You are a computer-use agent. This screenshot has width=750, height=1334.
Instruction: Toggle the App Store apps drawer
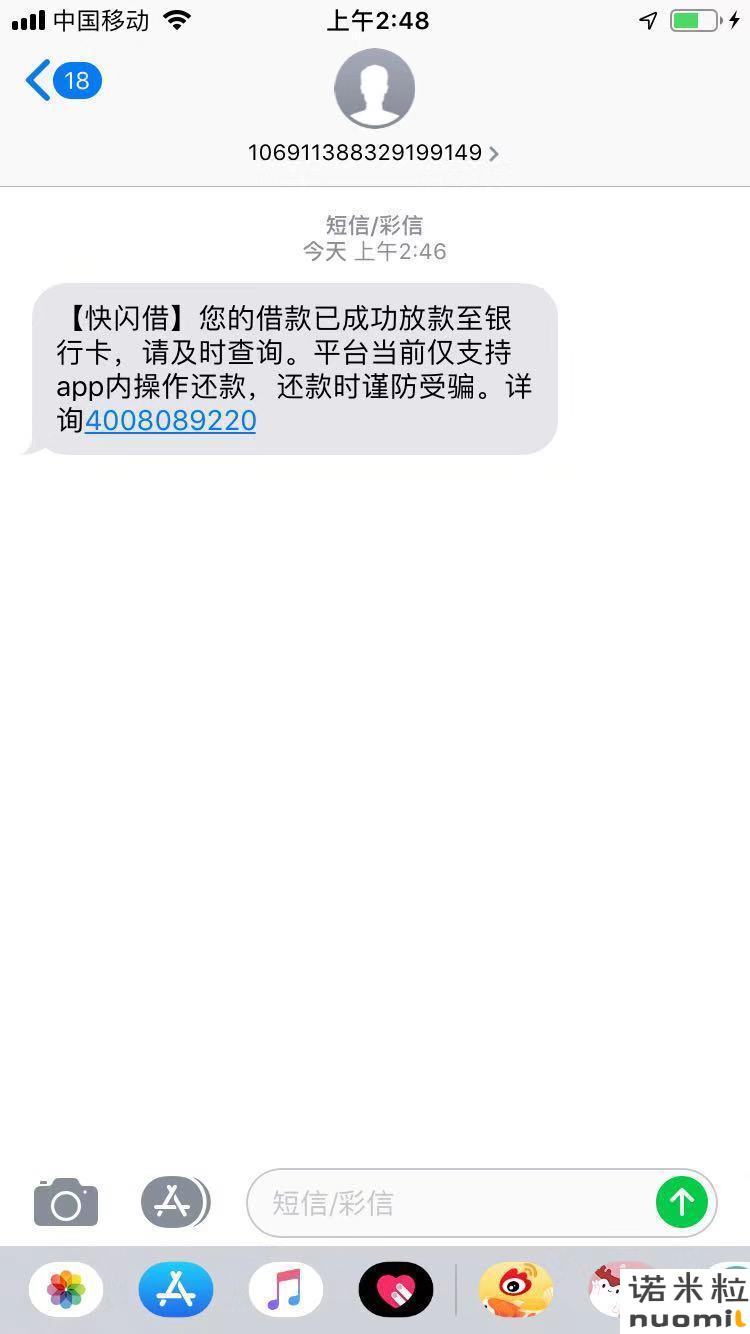coord(175,1202)
